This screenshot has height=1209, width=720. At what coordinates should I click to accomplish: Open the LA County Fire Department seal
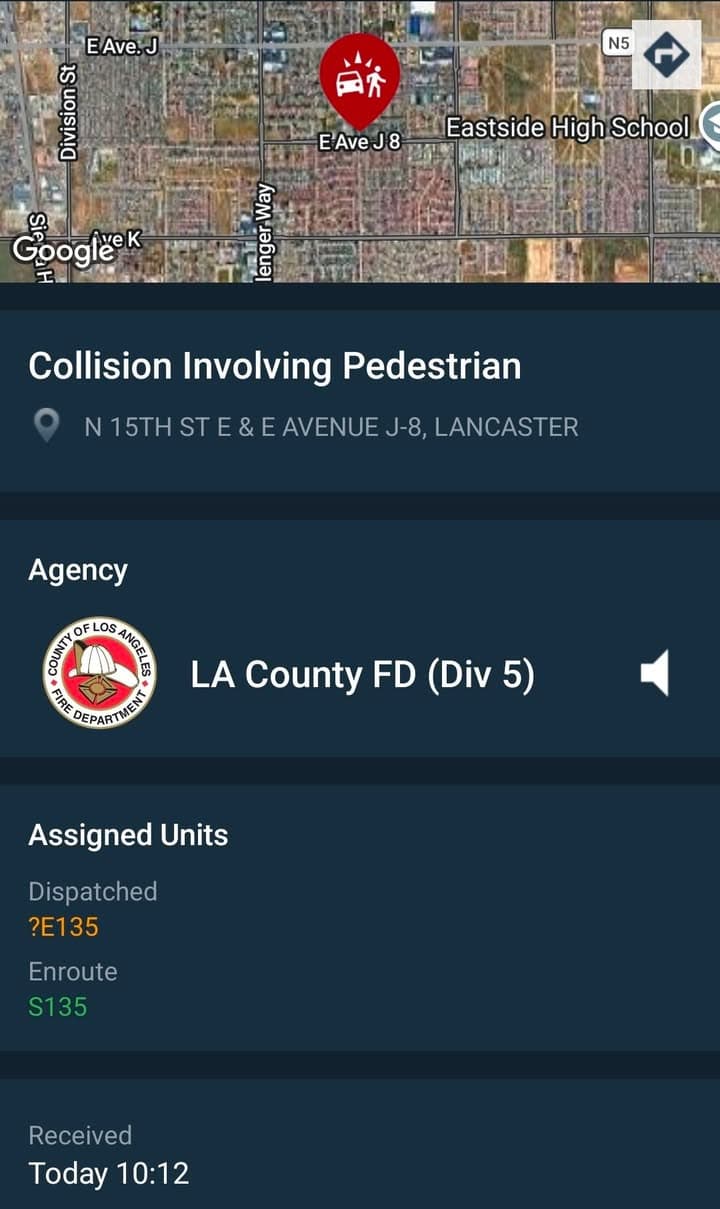tap(100, 671)
